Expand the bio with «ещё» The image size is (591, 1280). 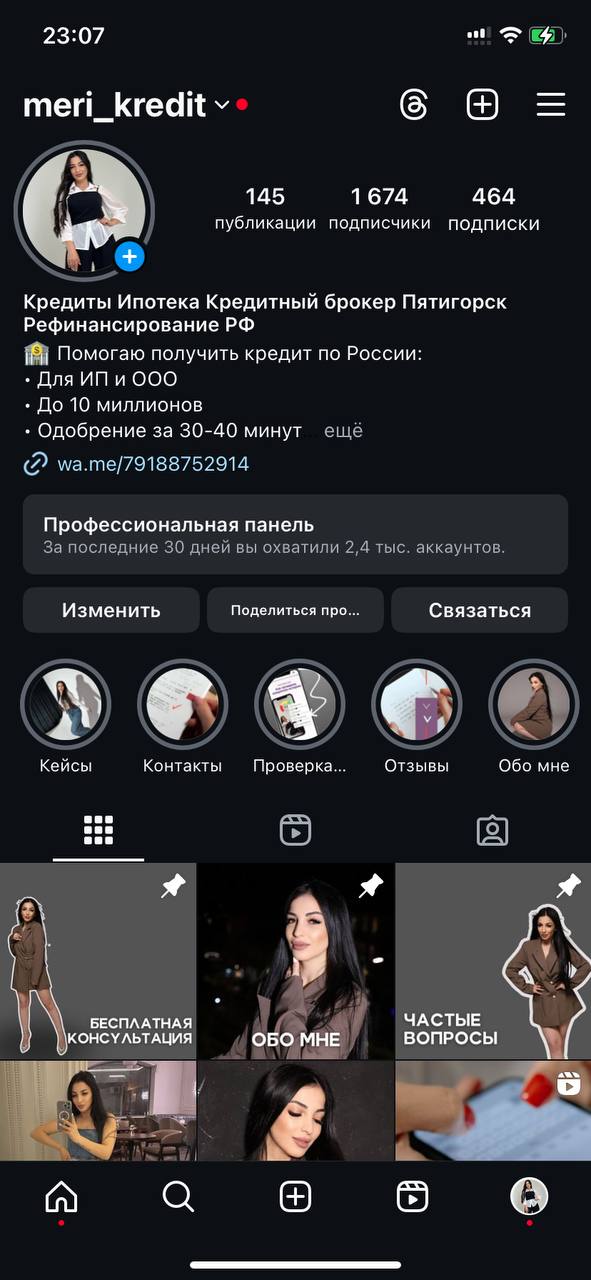click(344, 431)
